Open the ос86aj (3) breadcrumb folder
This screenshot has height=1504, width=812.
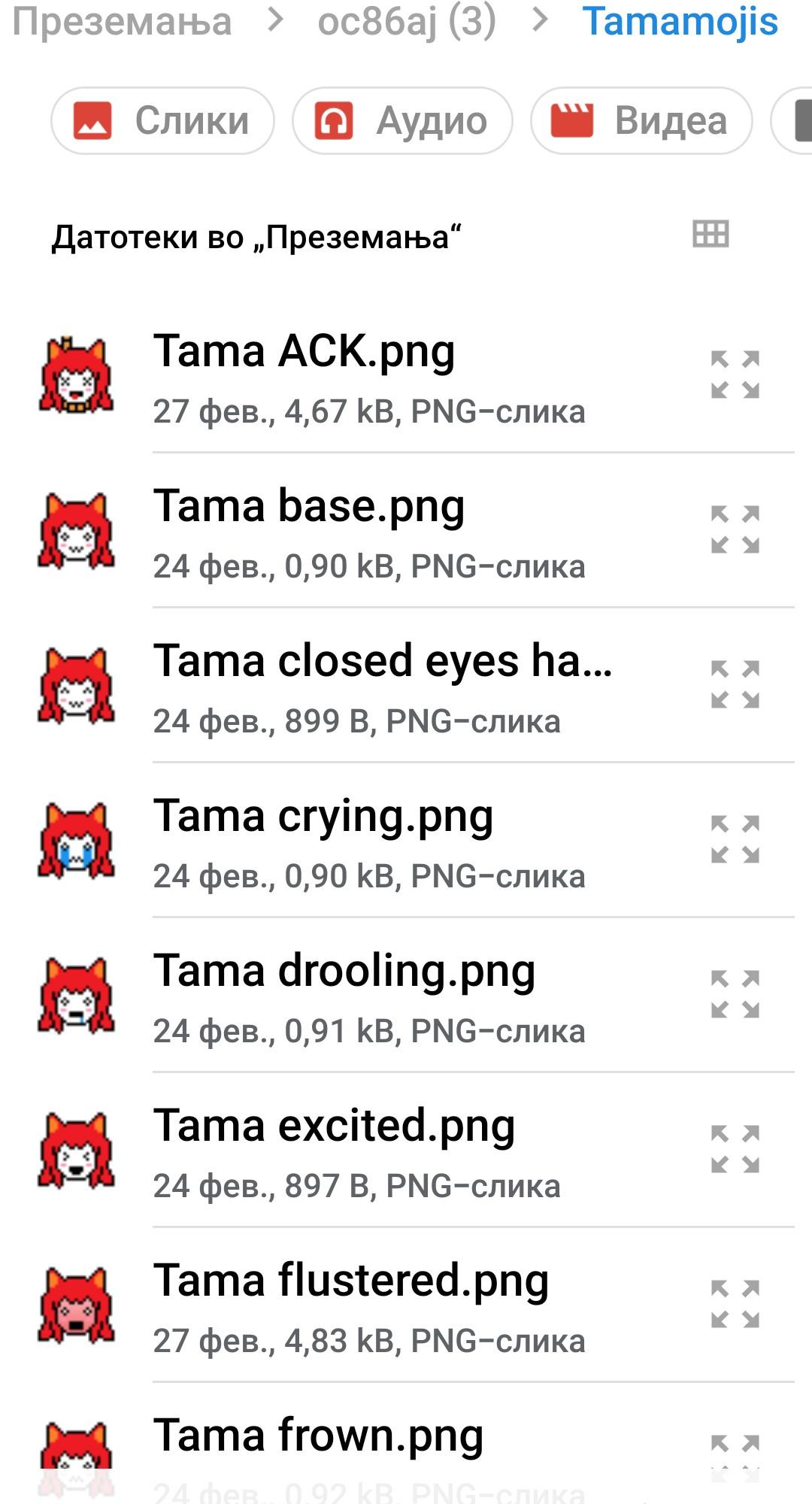(407, 21)
